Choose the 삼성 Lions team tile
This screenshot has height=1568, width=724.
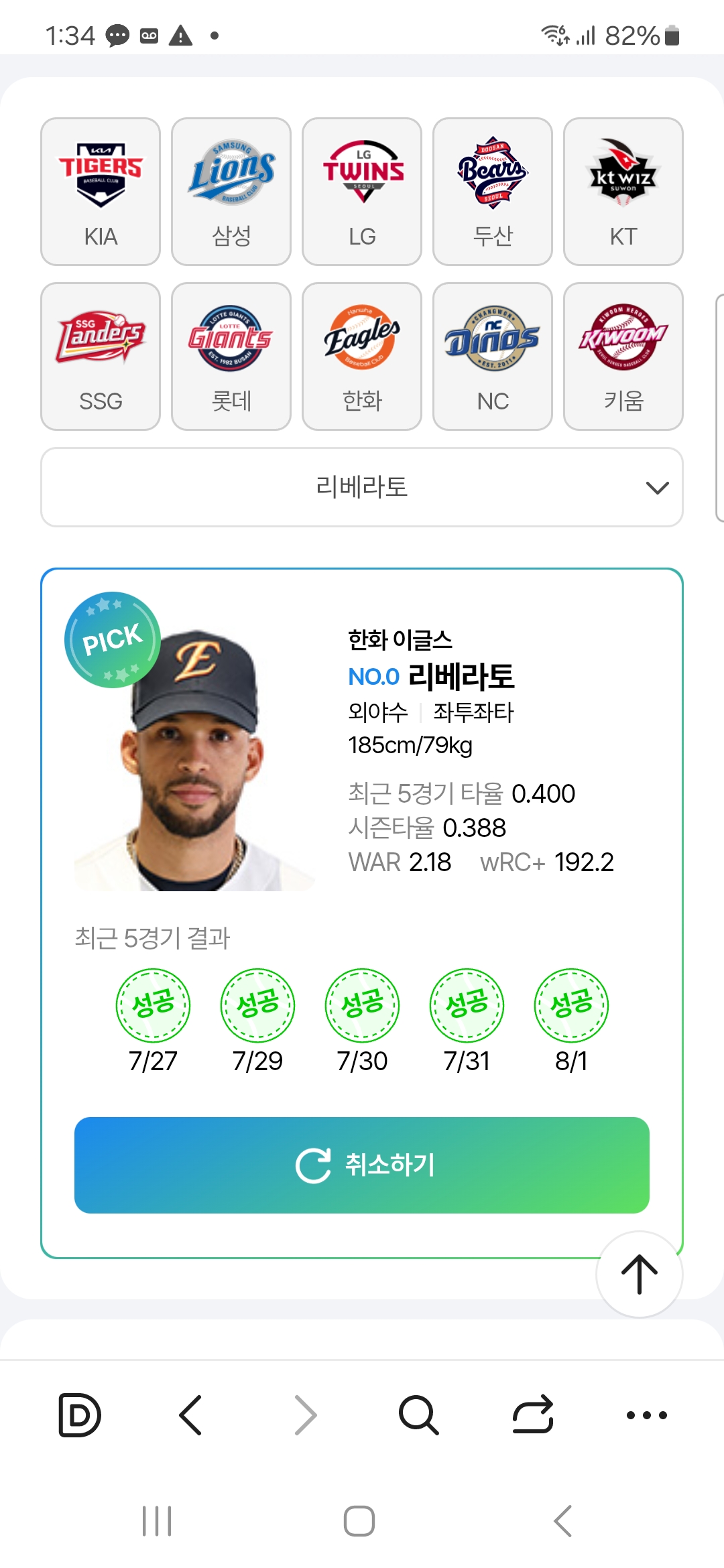[231, 192]
